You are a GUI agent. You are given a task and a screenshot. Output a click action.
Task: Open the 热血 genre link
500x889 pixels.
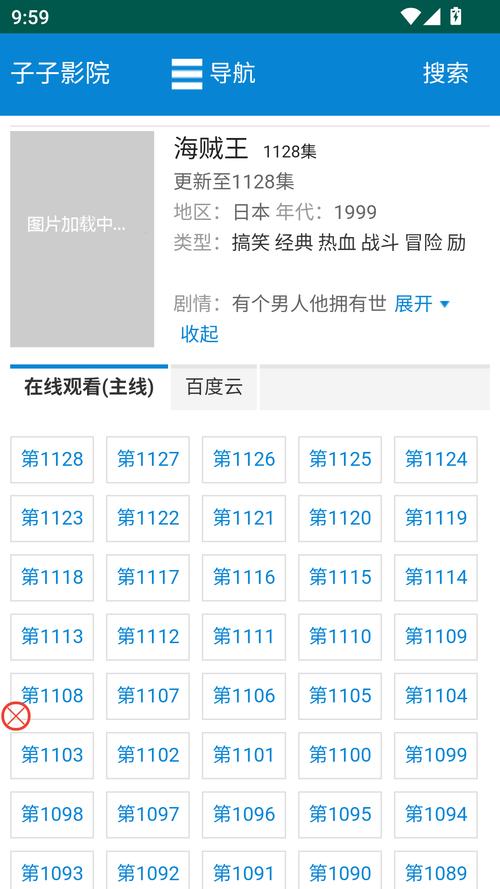coord(337,243)
